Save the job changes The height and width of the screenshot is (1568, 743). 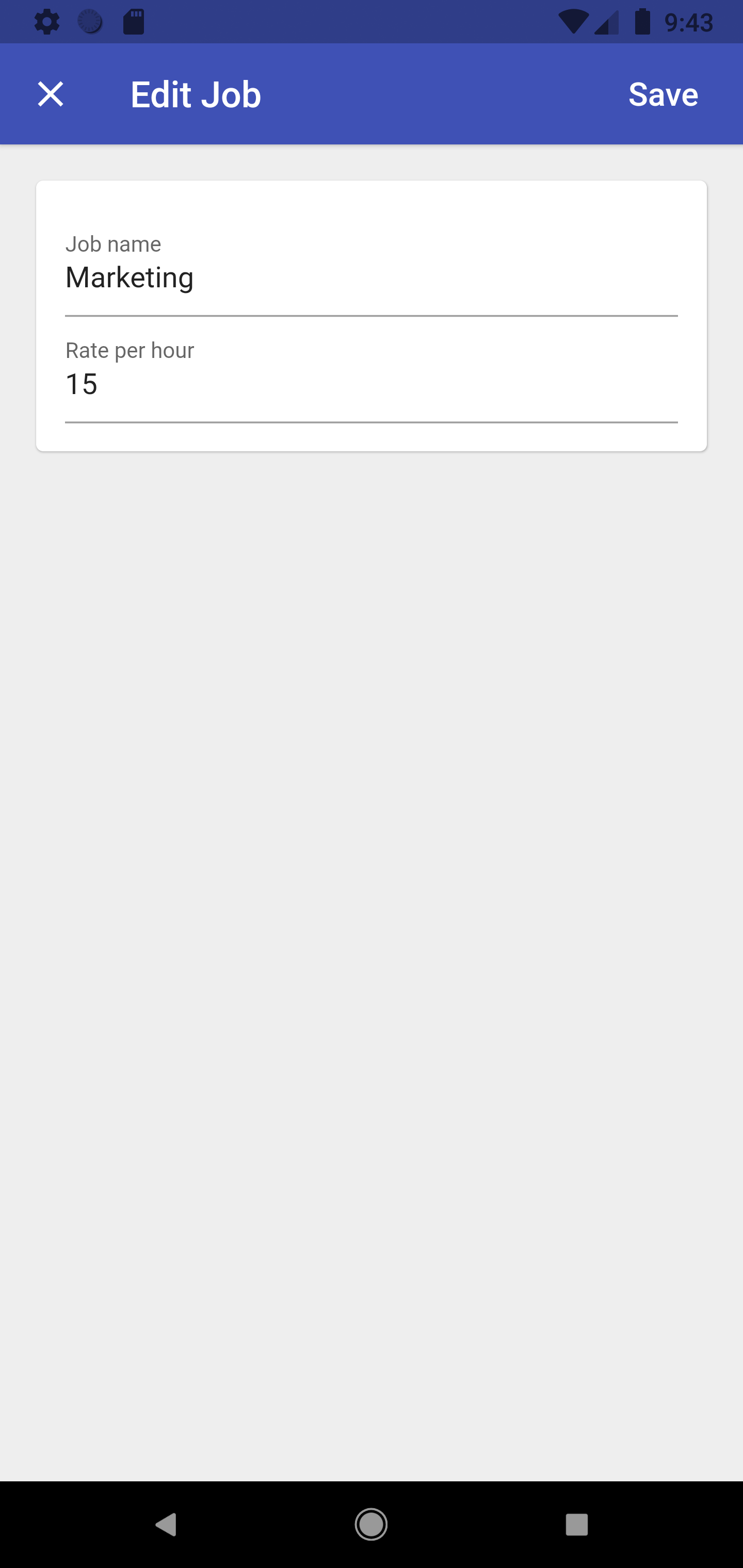click(x=663, y=94)
